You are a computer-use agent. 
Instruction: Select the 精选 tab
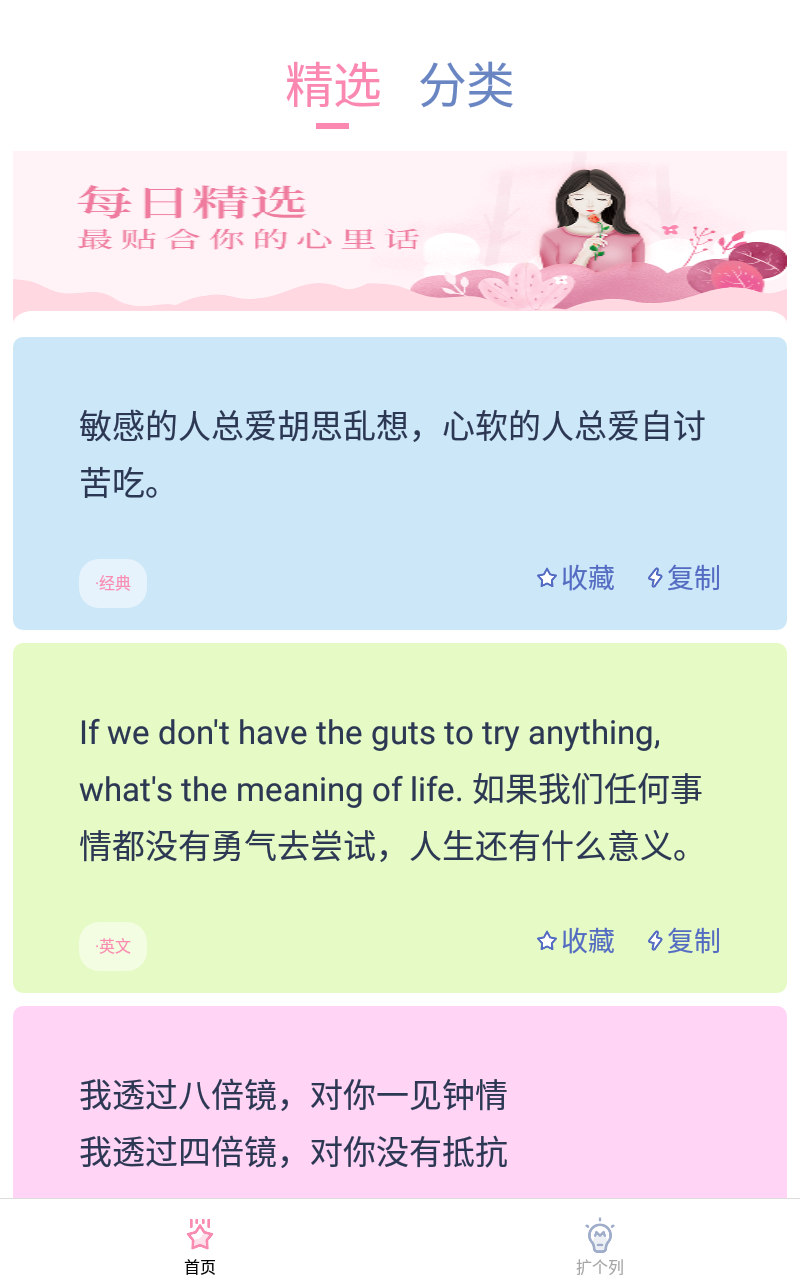coord(333,86)
